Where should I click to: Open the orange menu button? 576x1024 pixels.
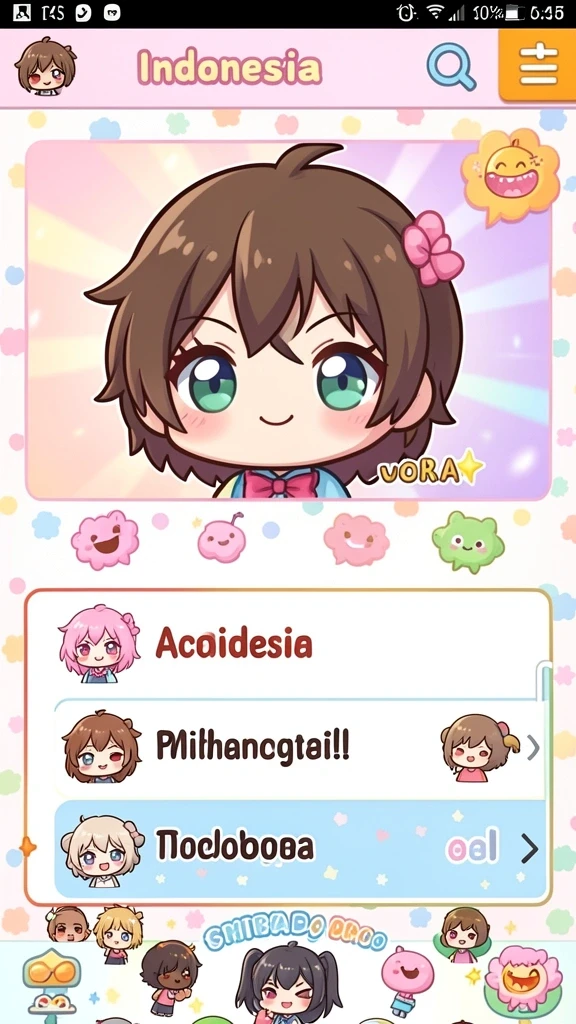537,65
